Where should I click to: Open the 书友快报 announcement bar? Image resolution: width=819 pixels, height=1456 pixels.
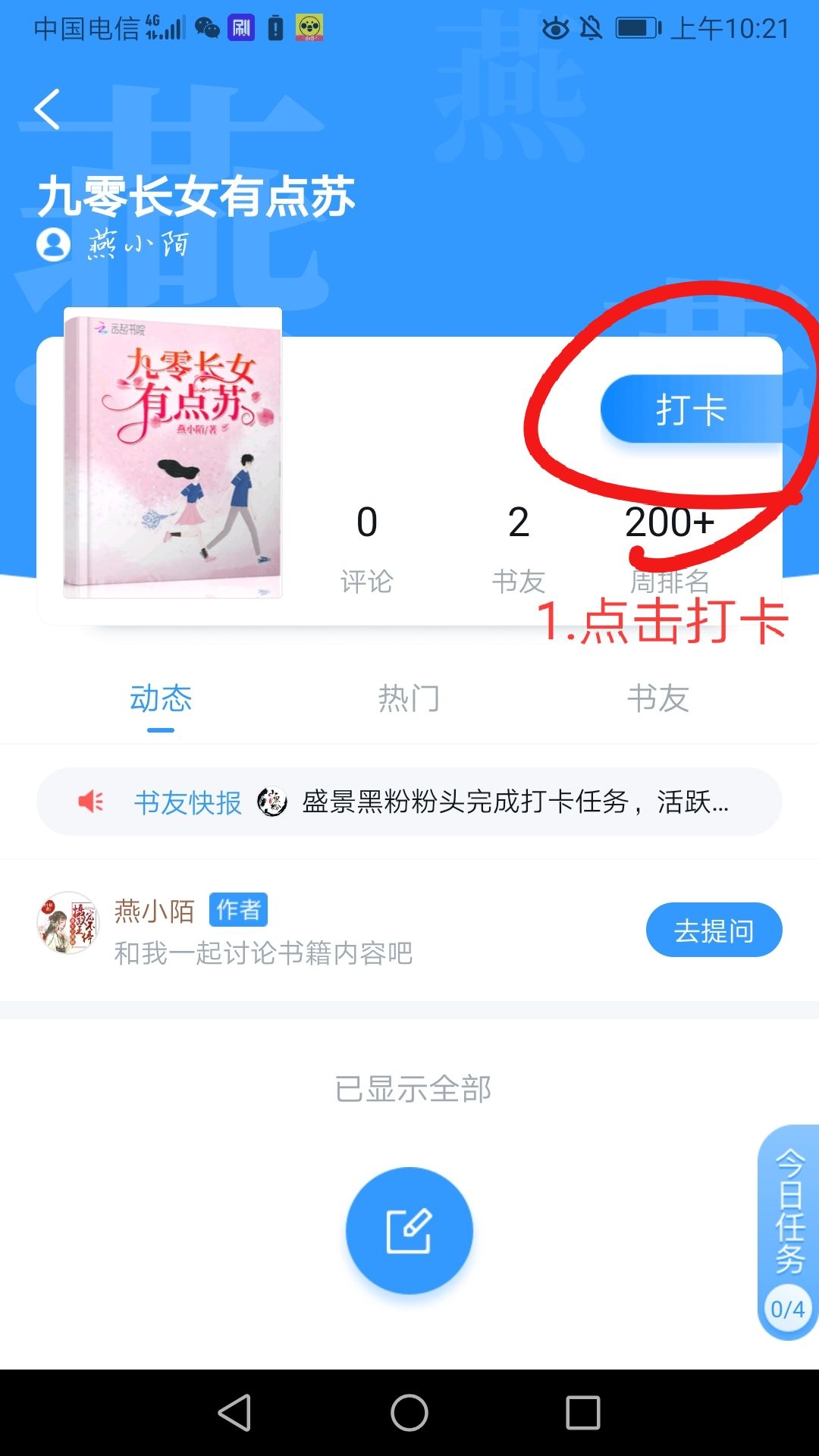coord(409,802)
